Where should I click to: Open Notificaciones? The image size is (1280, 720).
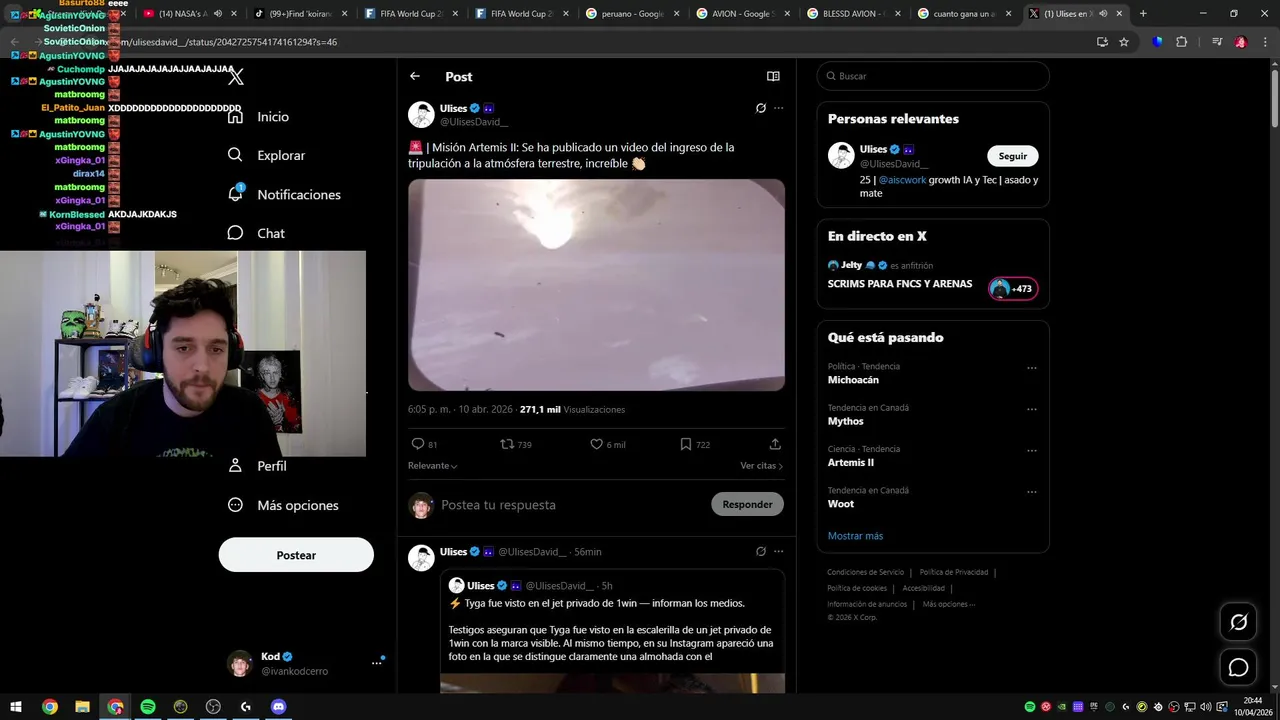pos(298,194)
